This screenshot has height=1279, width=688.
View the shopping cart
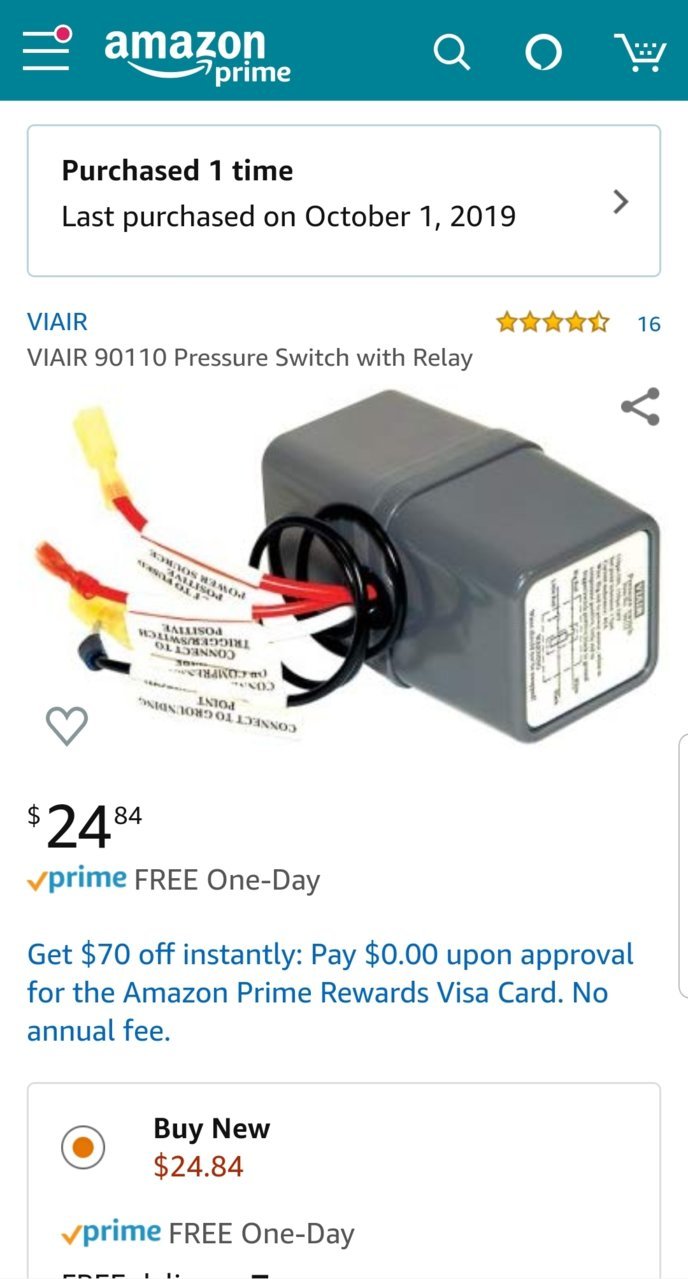coord(640,52)
